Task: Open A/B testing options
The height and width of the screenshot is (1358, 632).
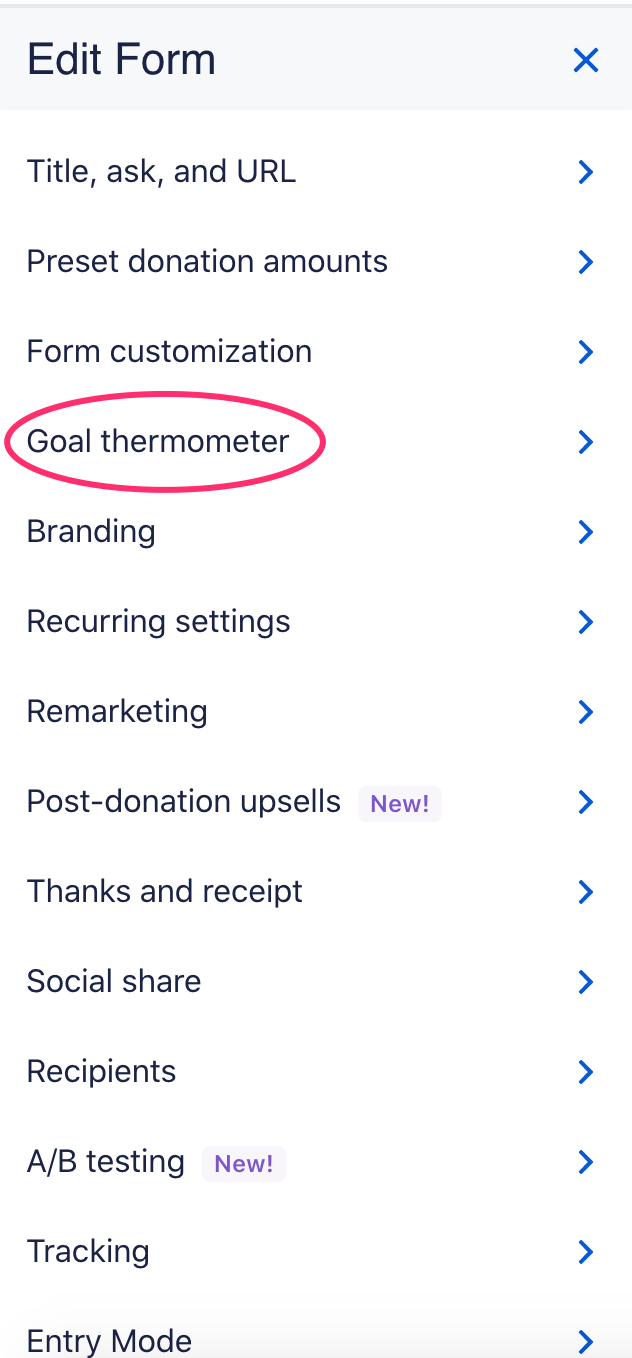Action: click(316, 1162)
